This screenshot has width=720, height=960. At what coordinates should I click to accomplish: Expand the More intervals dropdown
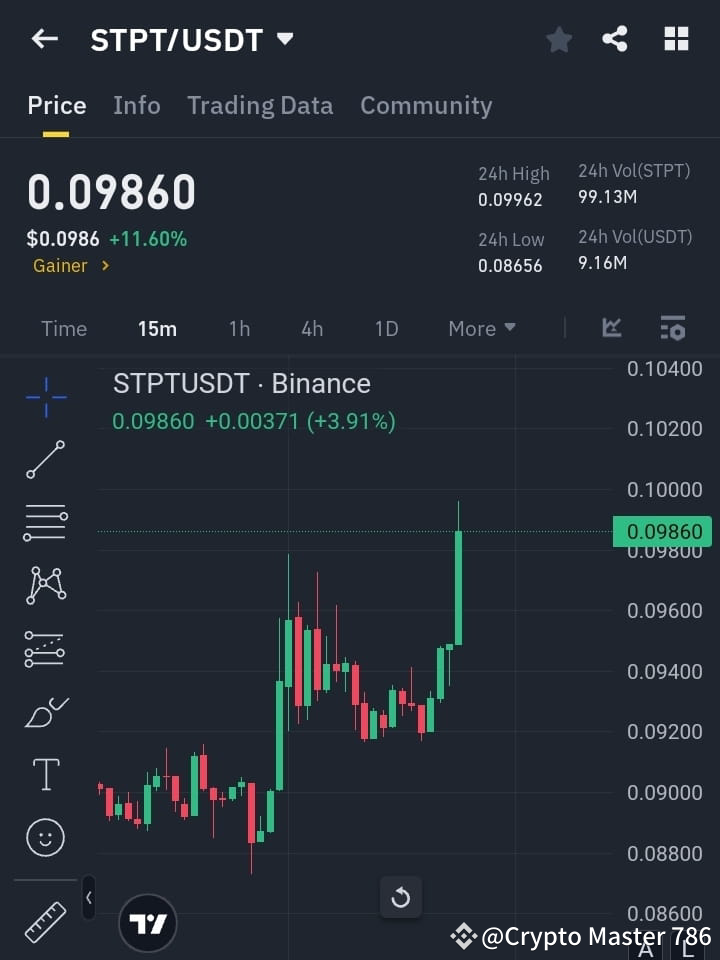click(x=481, y=328)
